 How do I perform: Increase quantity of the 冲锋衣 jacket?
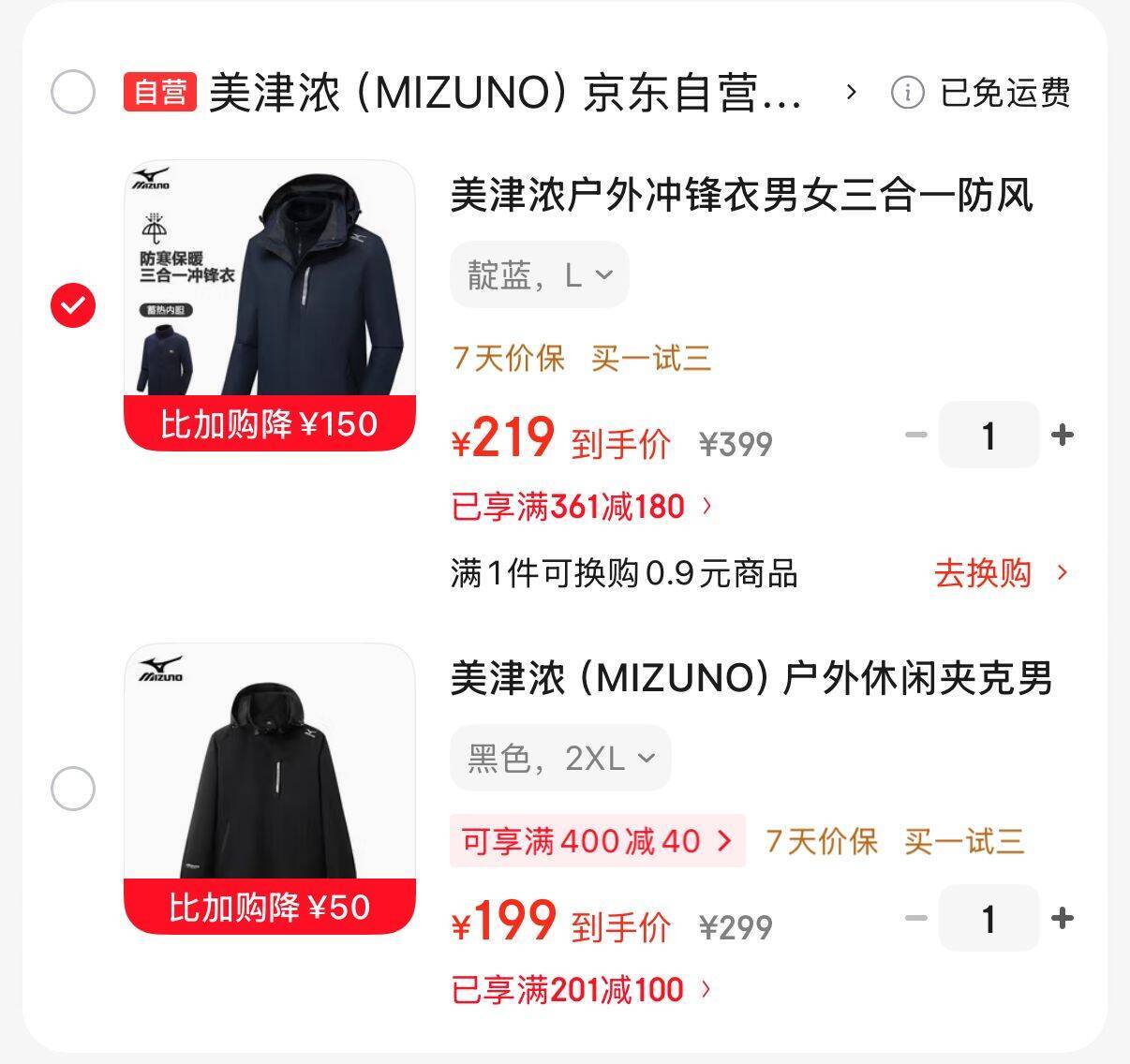click(x=1062, y=435)
